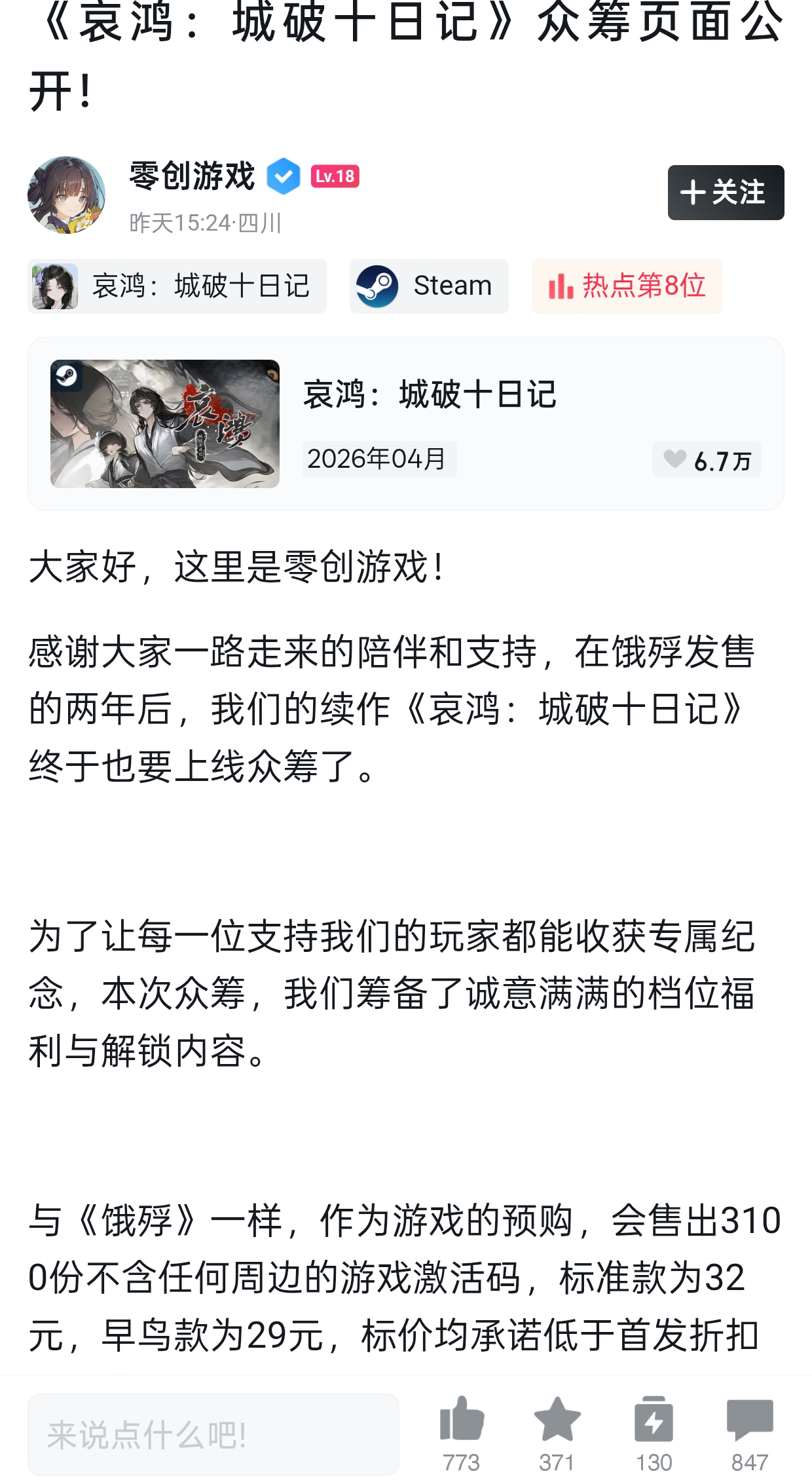Image resolution: width=812 pixels, height=1482 pixels.
Task: Favorite the post with star icon
Action: tap(557, 1420)
